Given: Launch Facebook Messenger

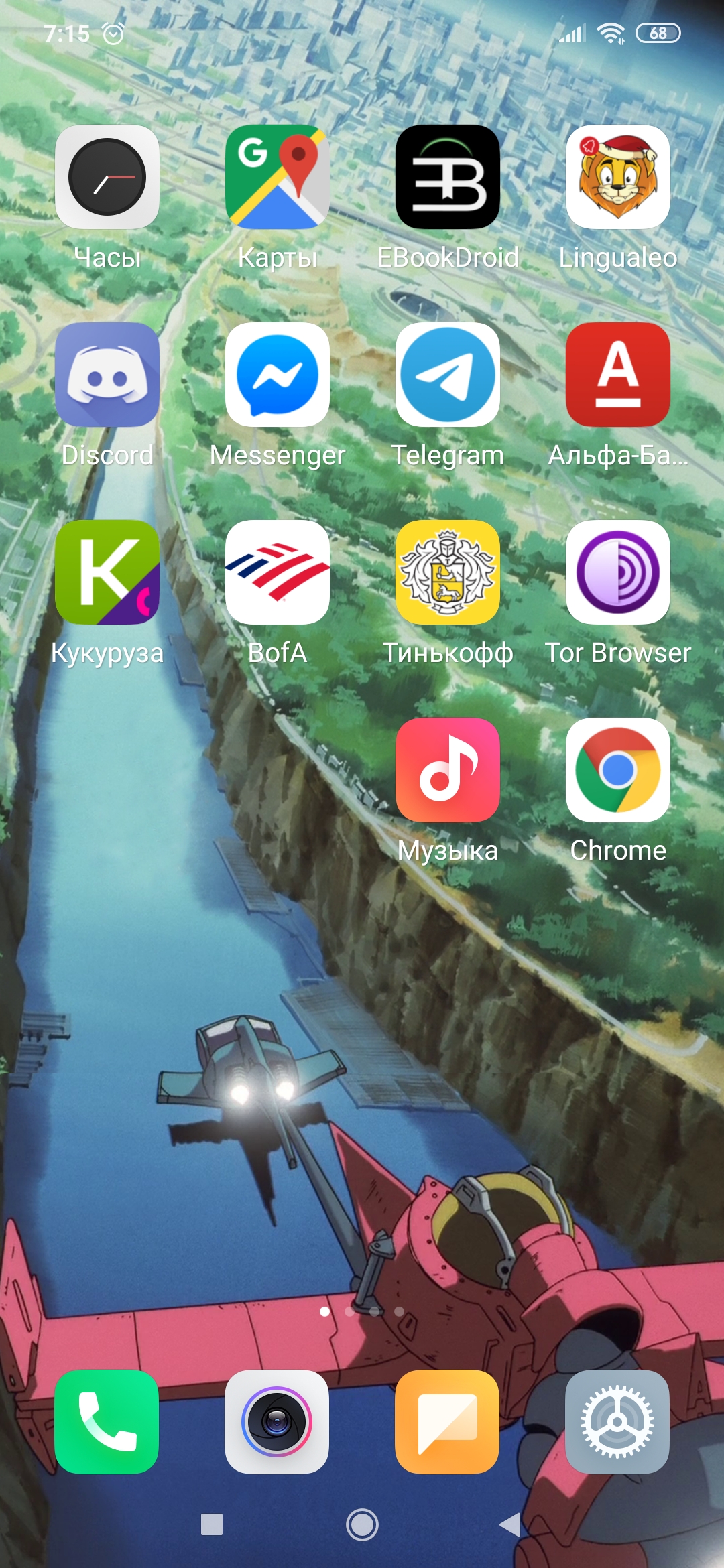Looking at the screenshot, I should [278, 375].
